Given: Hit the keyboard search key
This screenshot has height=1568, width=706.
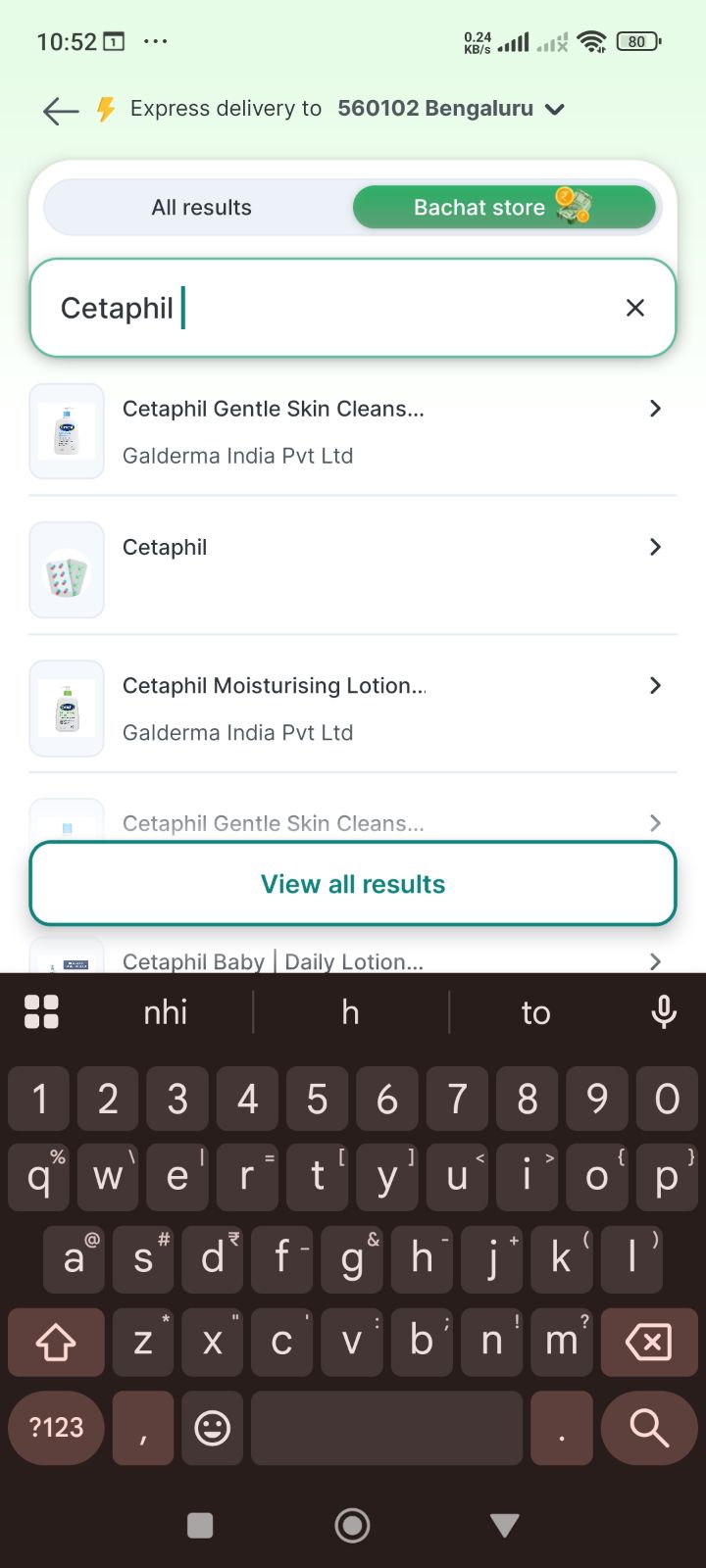Looking at the screenshot, I should point(649,1428).
